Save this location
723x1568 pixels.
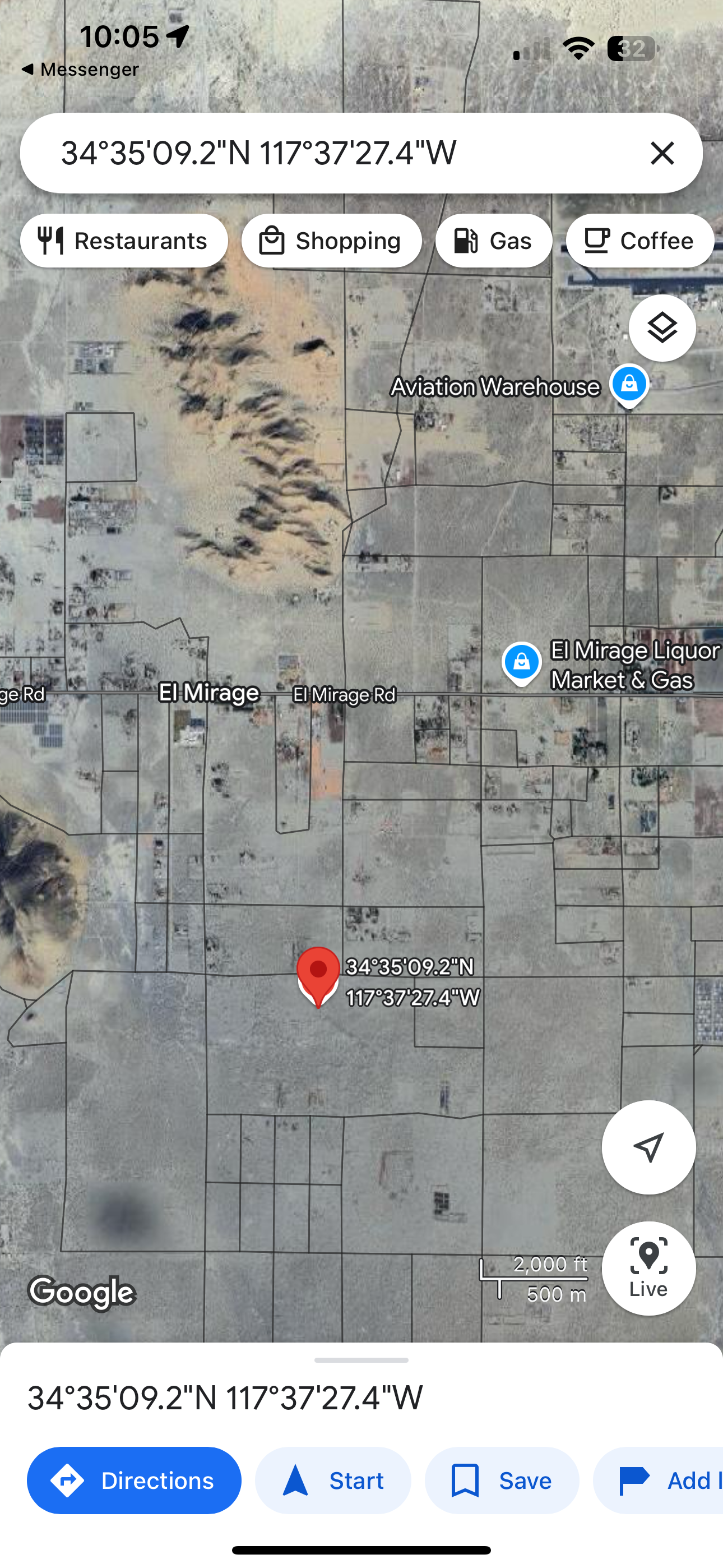coord(502,1481)
